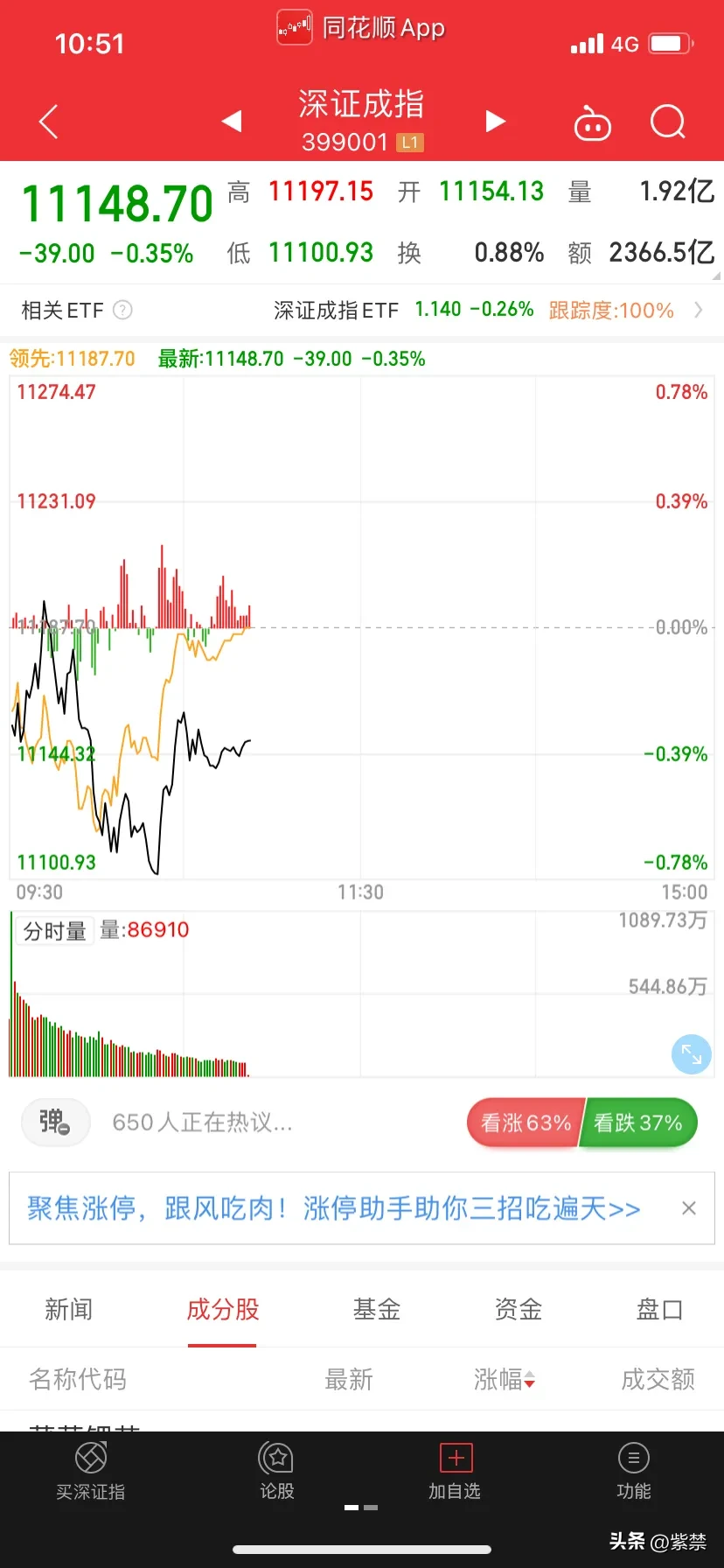Switch to the 基金 tab
Screen dimensions: 724x1568
click(376, 1309)
